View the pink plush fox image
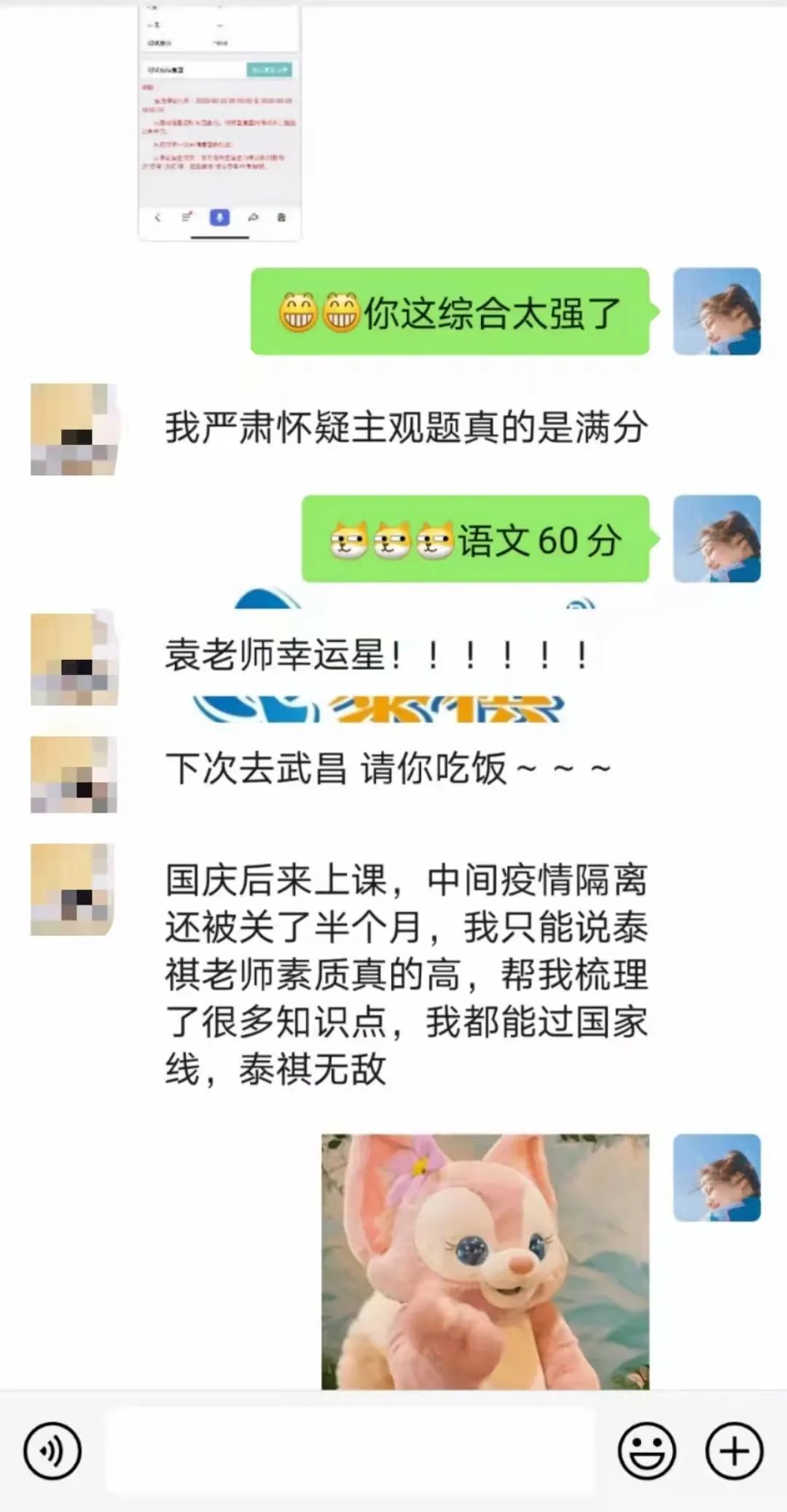787x1512 pixels. tap(485, 1261)
